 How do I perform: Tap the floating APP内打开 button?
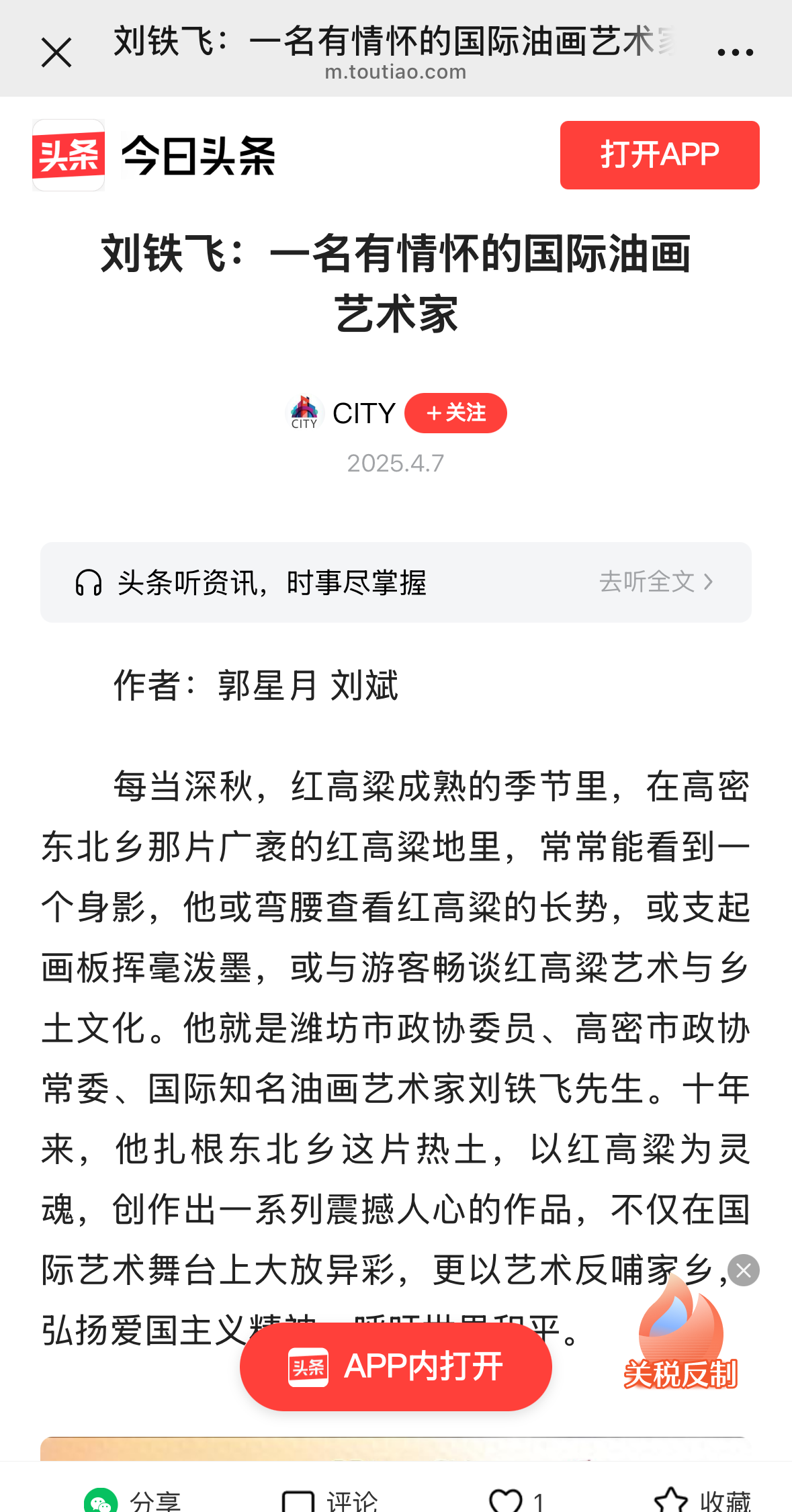[396, 1366]
